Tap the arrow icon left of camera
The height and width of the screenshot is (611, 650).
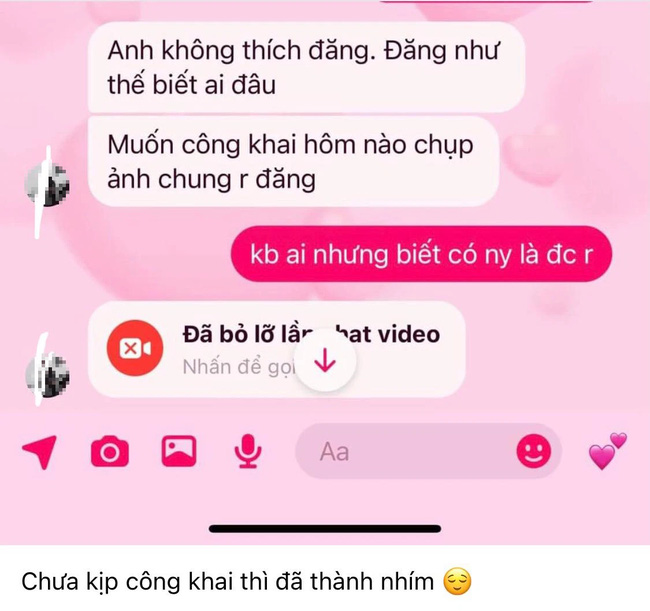39,453
